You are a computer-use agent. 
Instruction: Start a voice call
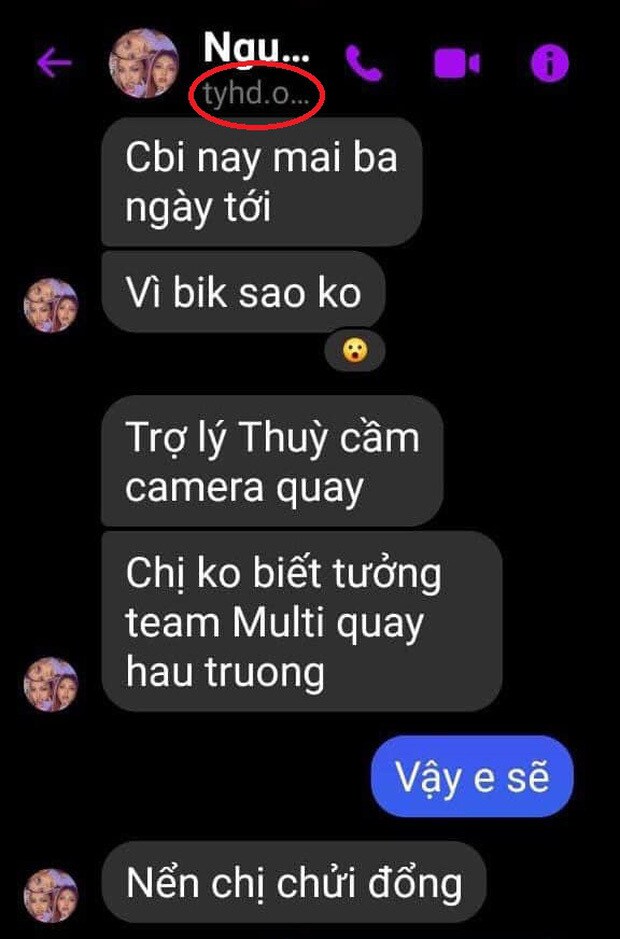[364, 63]
